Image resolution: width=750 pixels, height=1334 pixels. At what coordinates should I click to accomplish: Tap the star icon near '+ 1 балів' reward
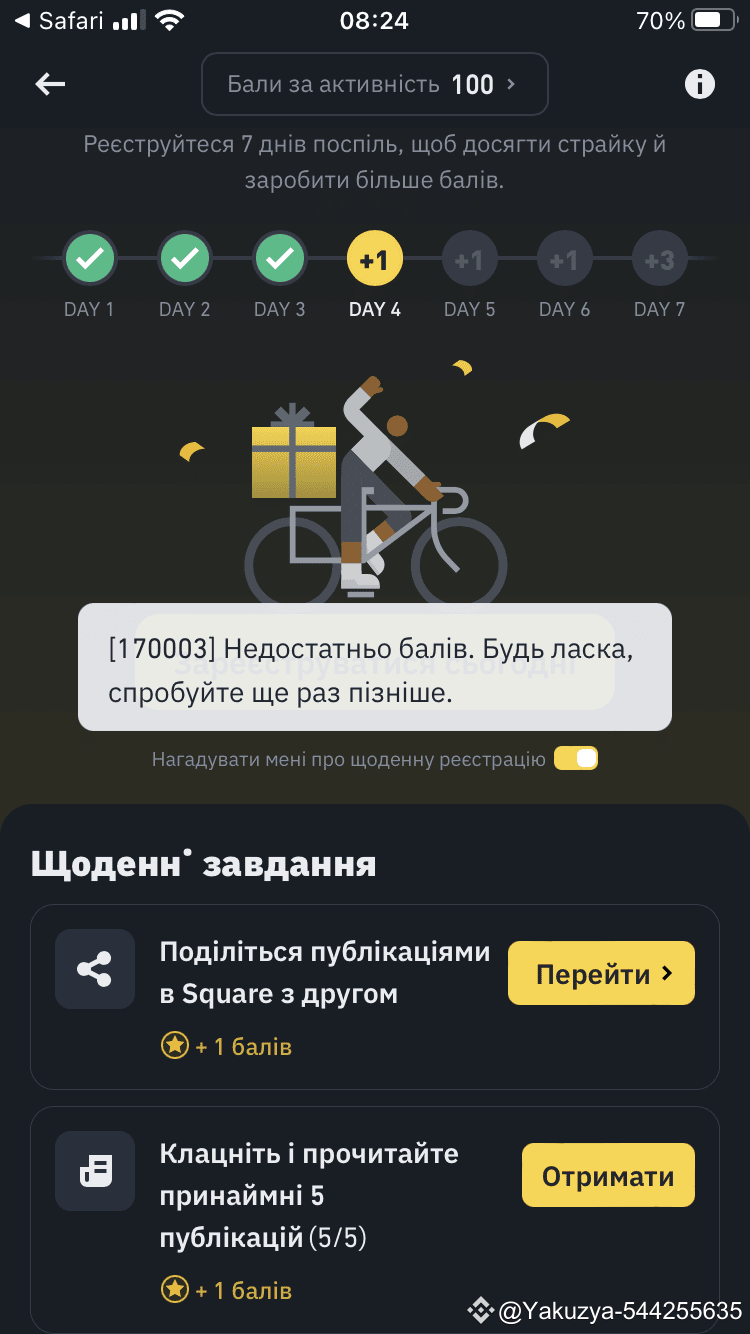coord(175,1043)
